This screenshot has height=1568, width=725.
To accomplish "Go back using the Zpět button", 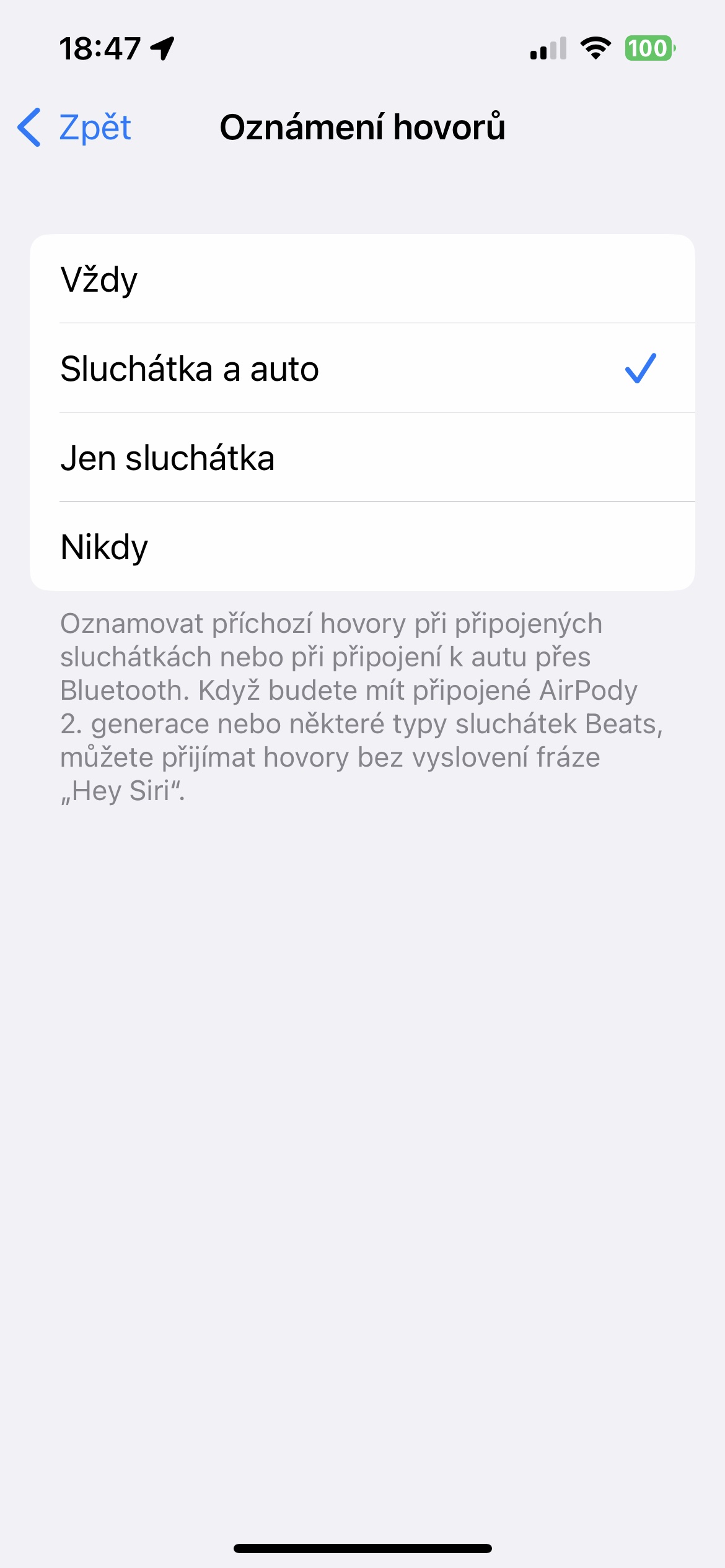I will click(75, 128).
